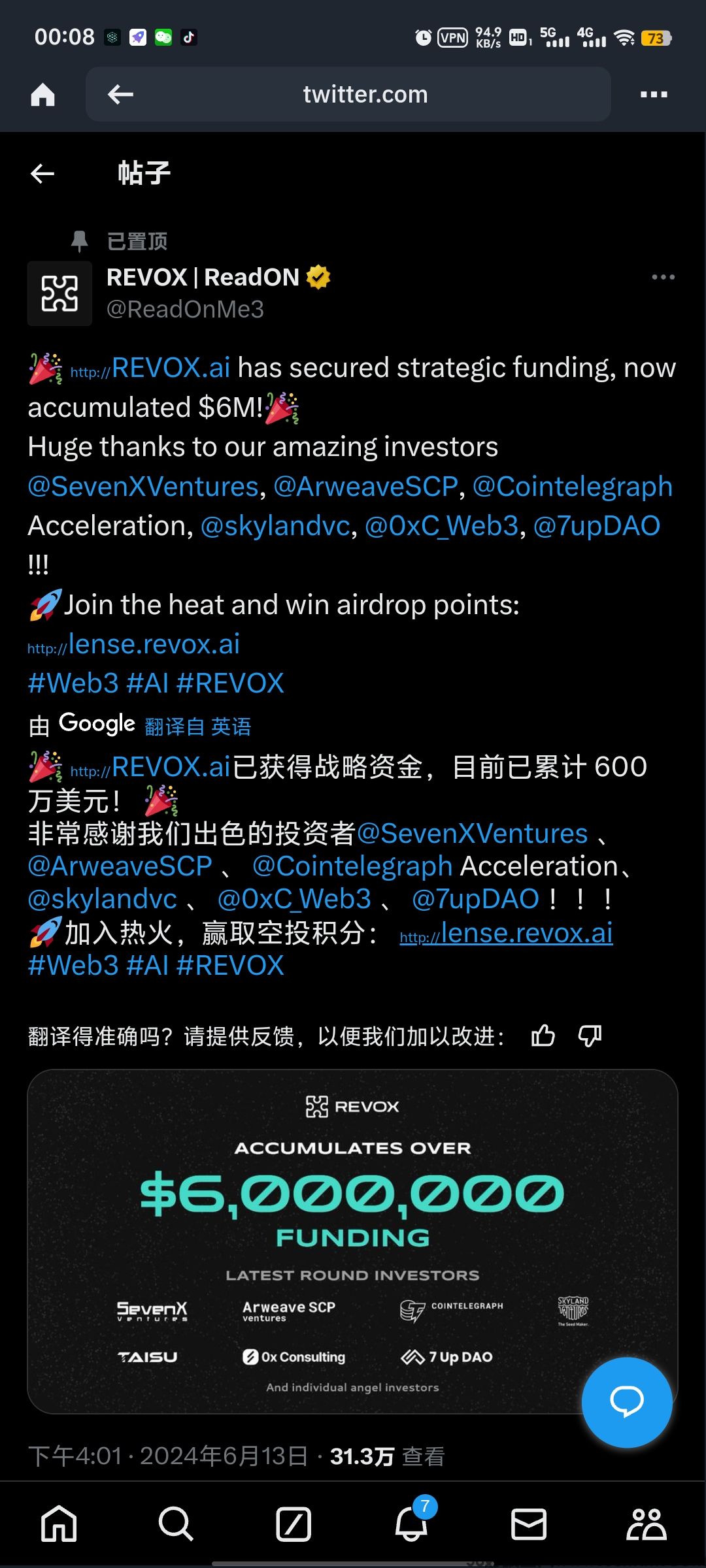Open the post's more options menu

pos(663,278)
